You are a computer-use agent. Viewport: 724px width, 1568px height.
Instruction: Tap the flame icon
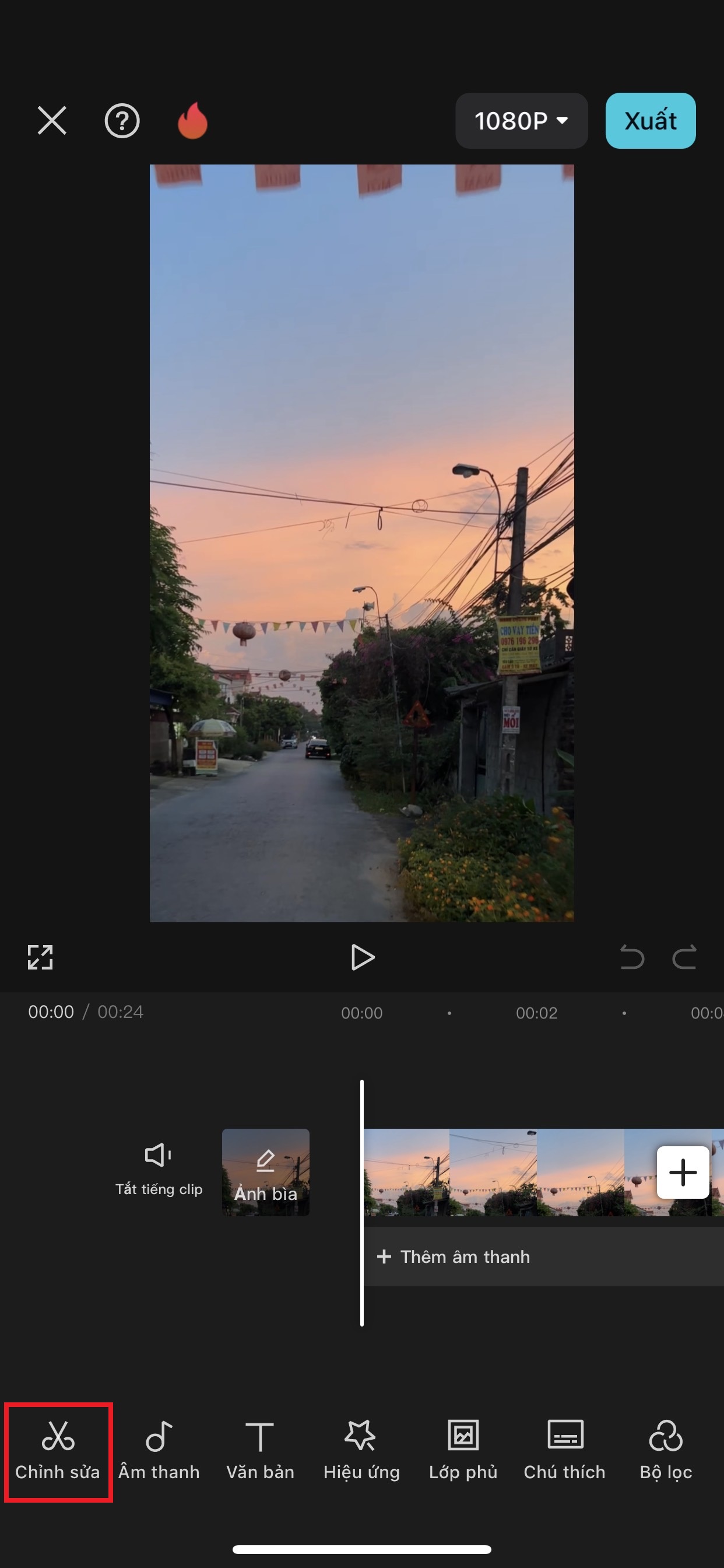tap(192, 121)
